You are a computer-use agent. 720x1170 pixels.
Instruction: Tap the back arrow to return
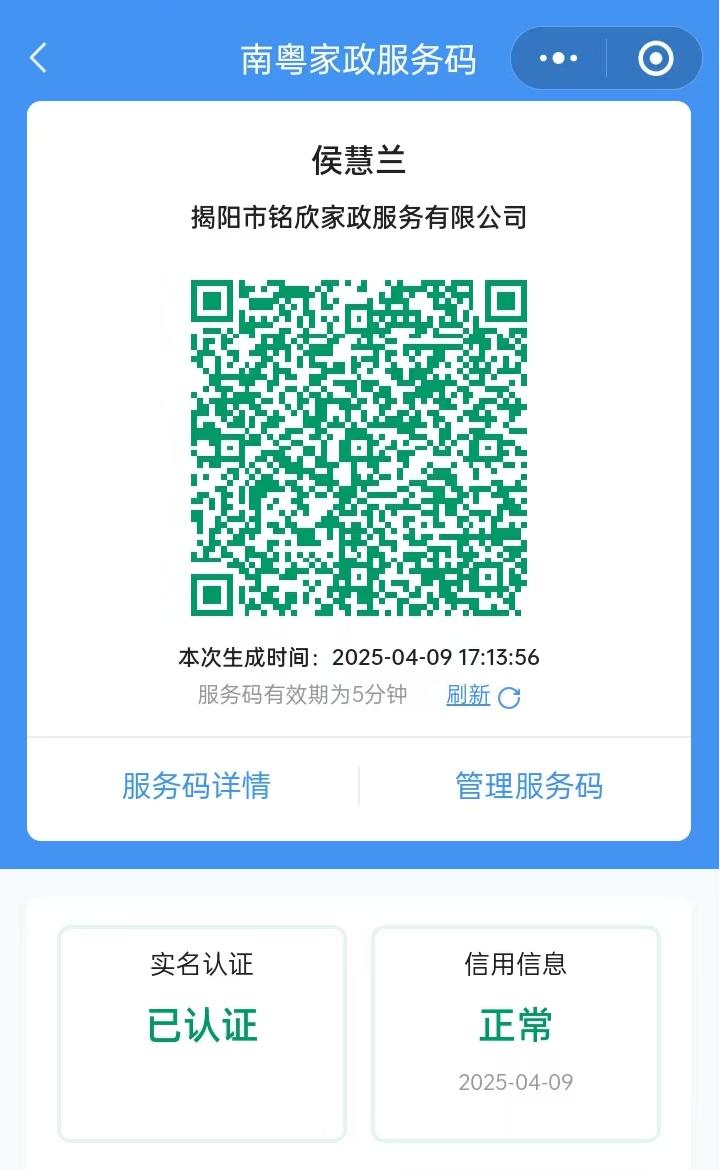pyautogui.click(x=38, y=58)
